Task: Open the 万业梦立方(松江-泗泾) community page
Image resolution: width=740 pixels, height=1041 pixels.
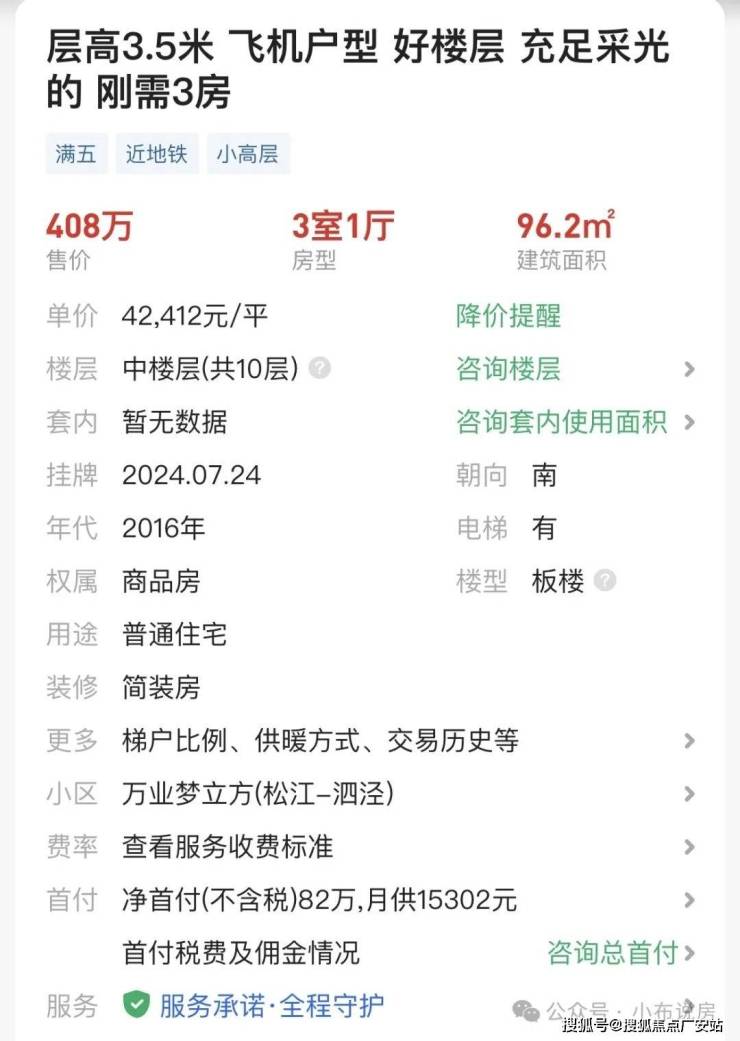Action: pos(258,794)
